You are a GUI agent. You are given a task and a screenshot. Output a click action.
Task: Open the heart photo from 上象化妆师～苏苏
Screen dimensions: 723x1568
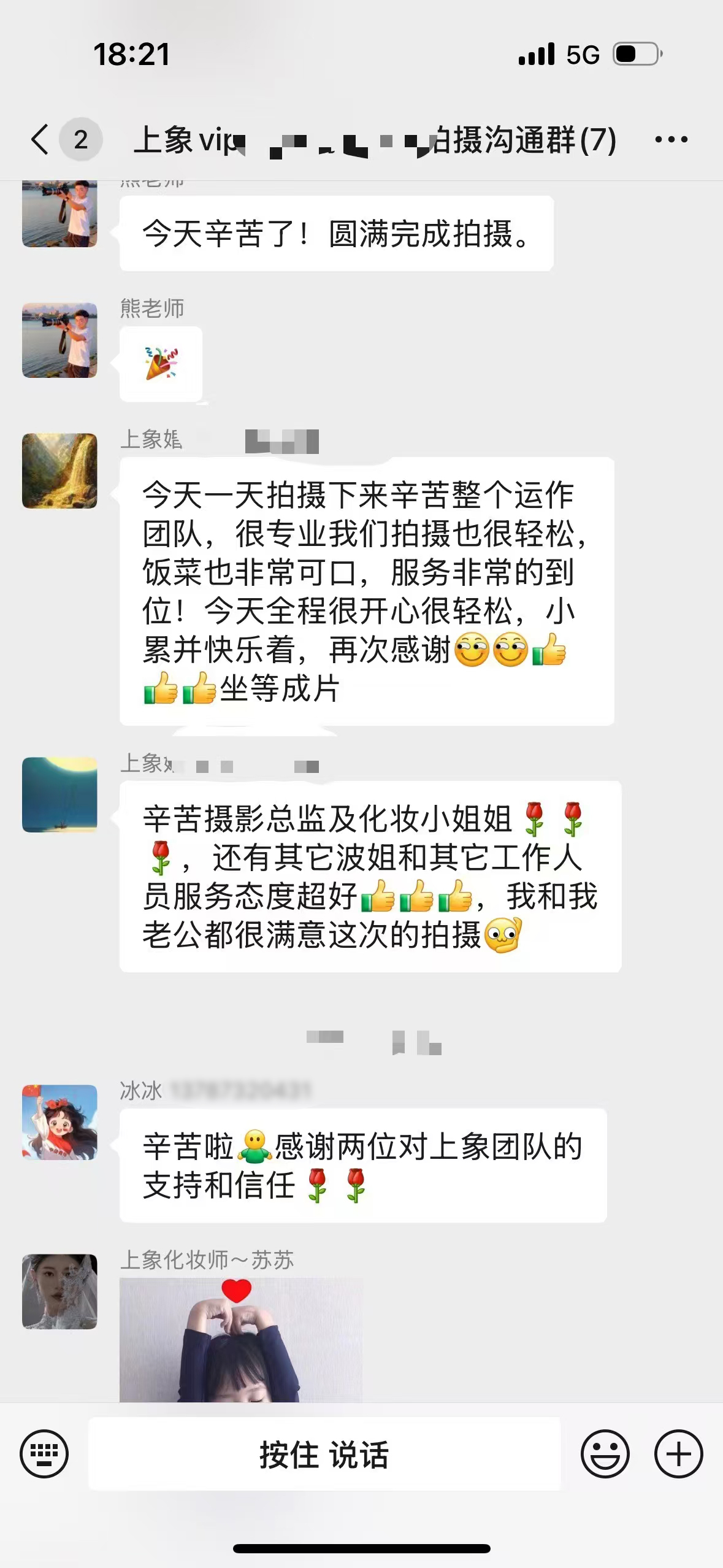tap(240, 1339)
